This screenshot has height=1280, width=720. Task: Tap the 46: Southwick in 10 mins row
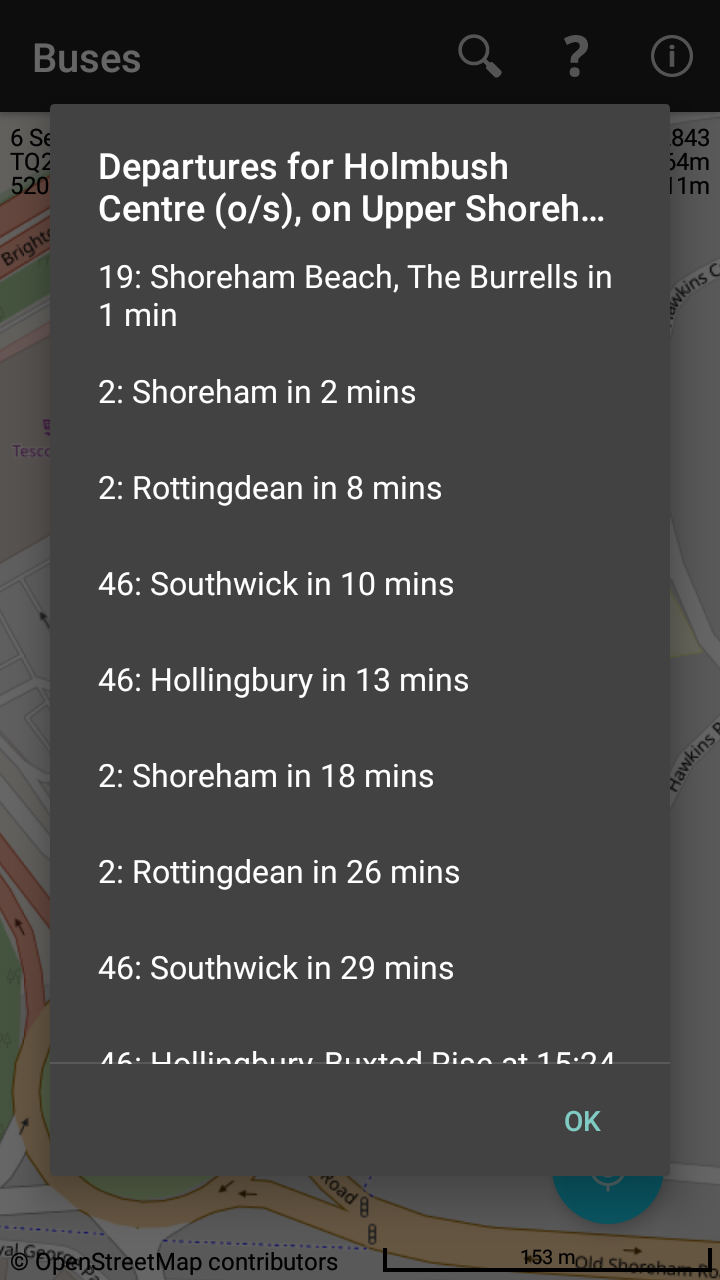point(360,584)
